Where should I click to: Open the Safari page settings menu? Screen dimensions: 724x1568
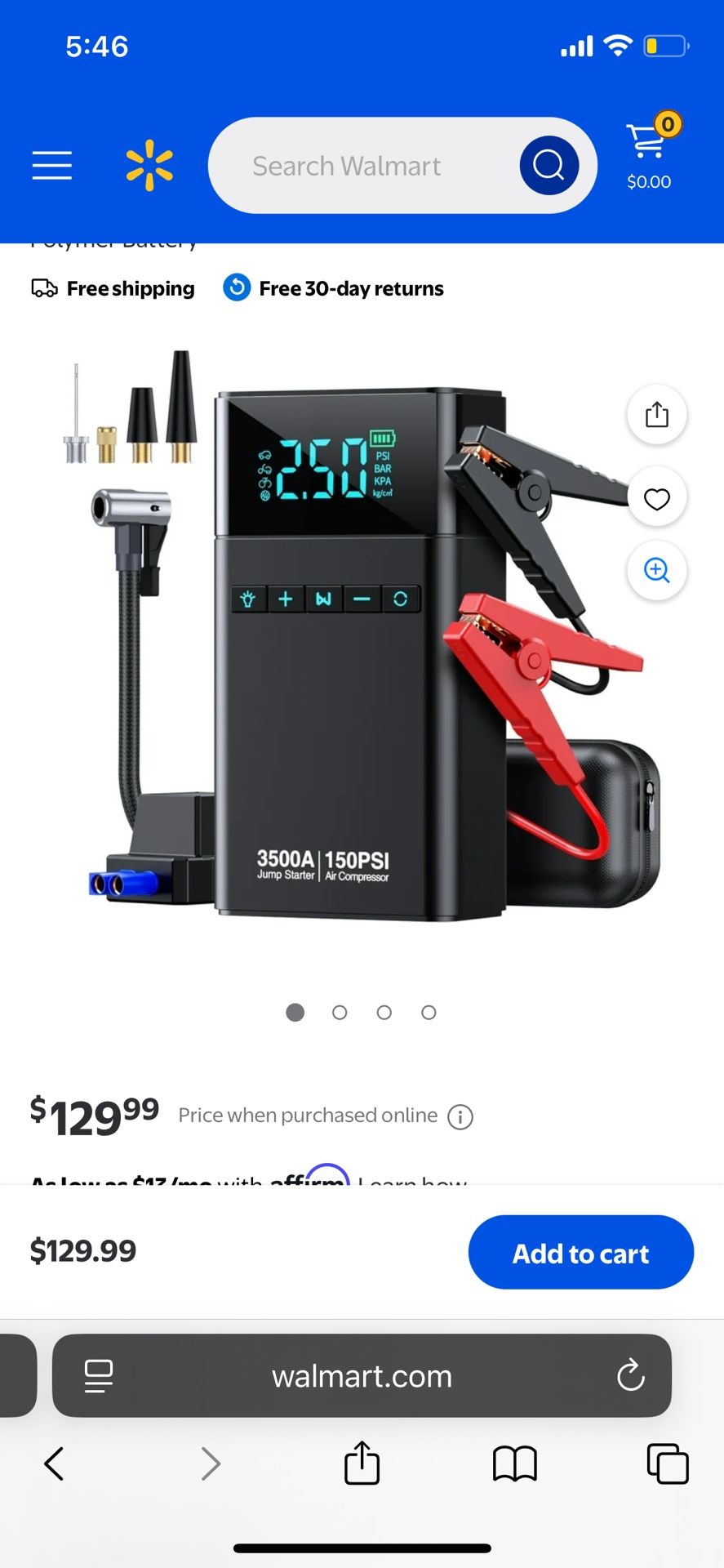(99, 1376)
